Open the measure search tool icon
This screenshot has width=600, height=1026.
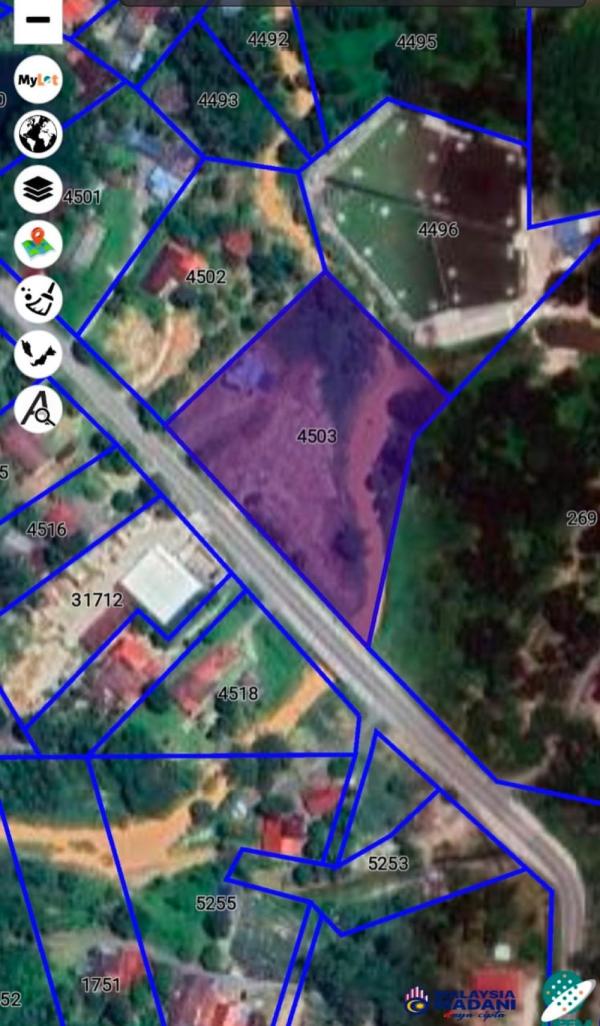click(x=38, y=409)
